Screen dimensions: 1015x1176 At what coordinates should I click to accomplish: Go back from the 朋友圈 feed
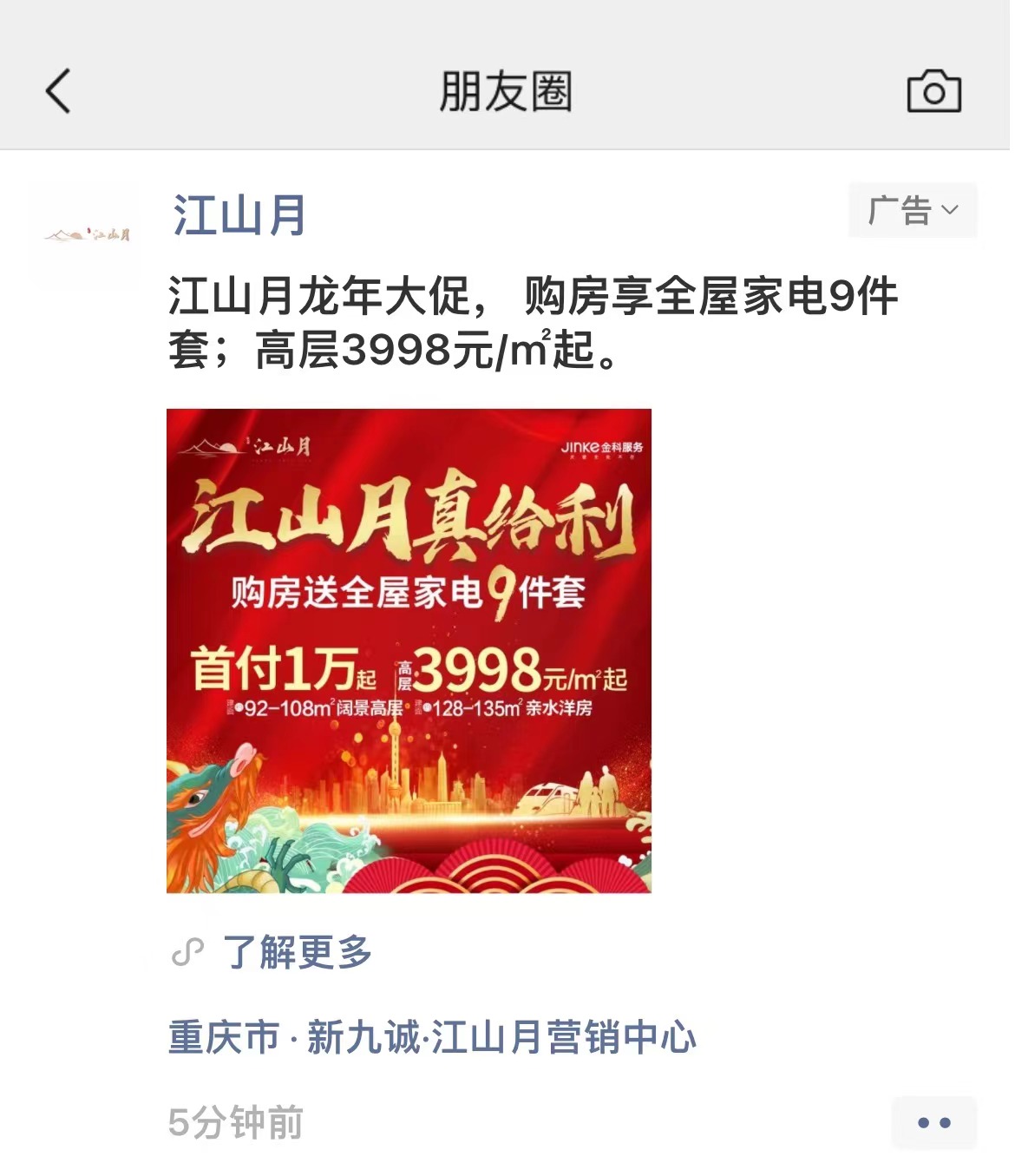[x=58, y=91]
